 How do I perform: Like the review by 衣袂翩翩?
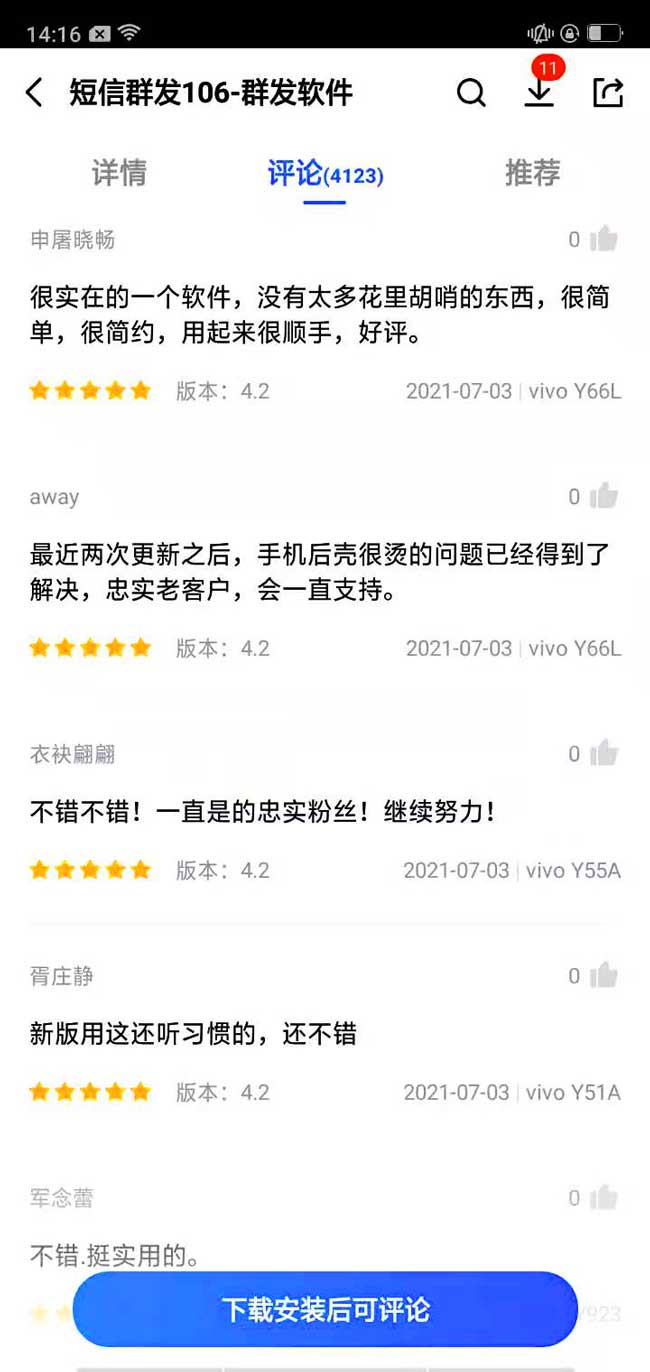[603, 753]
